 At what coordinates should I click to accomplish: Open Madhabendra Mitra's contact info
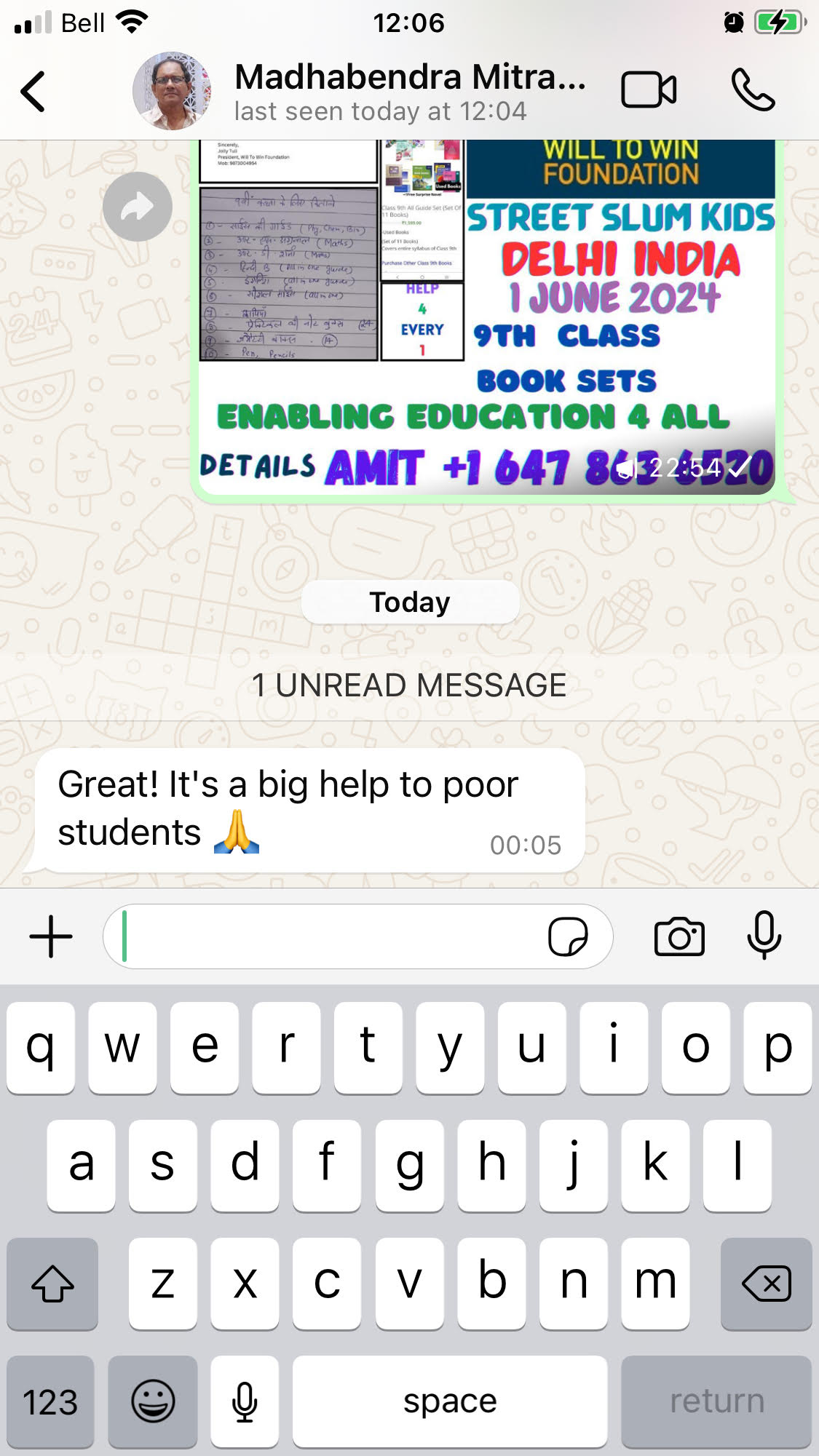point(408,92)
